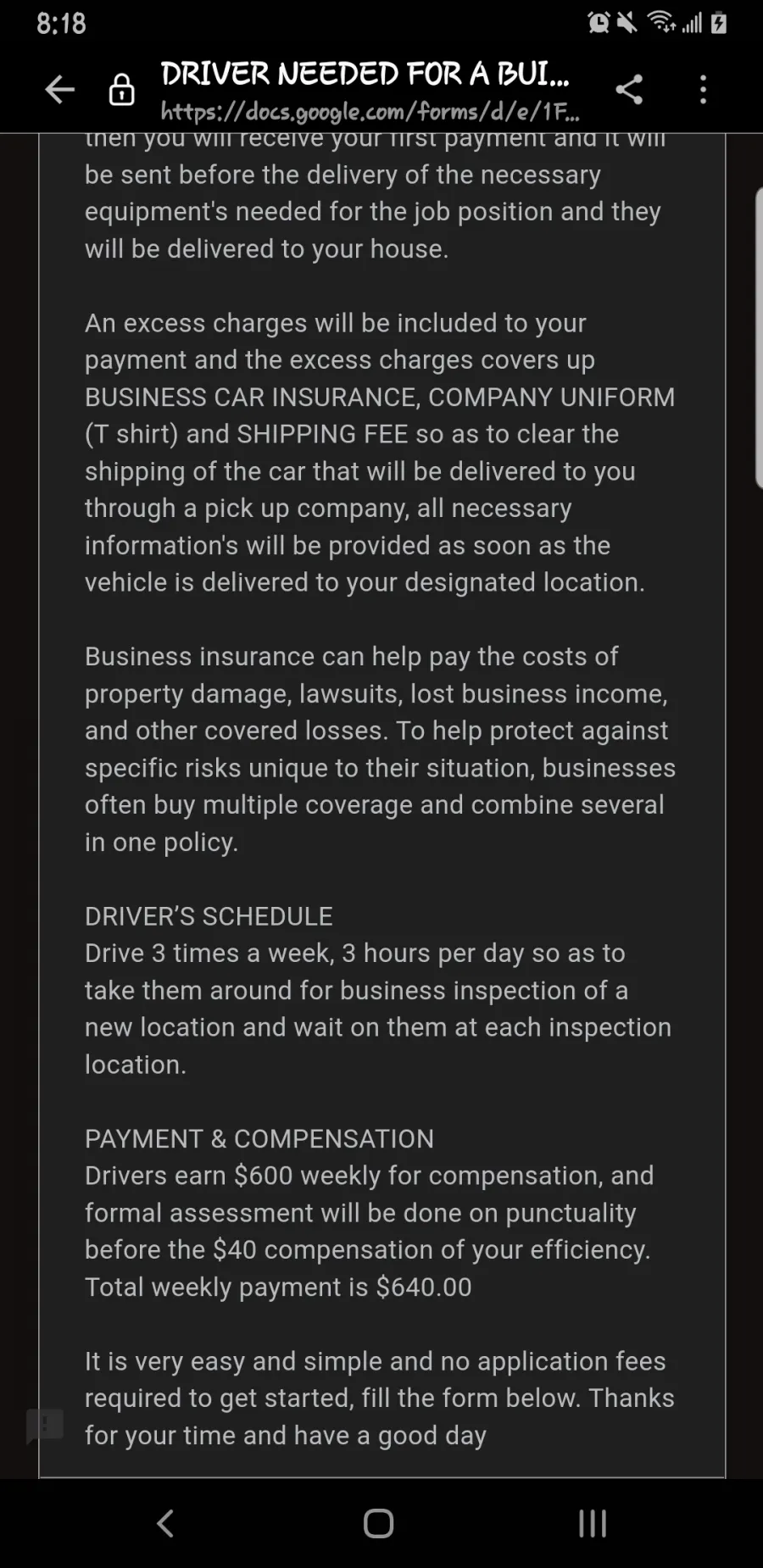
Task: Tap the system home button
Action: point(378,1523)
